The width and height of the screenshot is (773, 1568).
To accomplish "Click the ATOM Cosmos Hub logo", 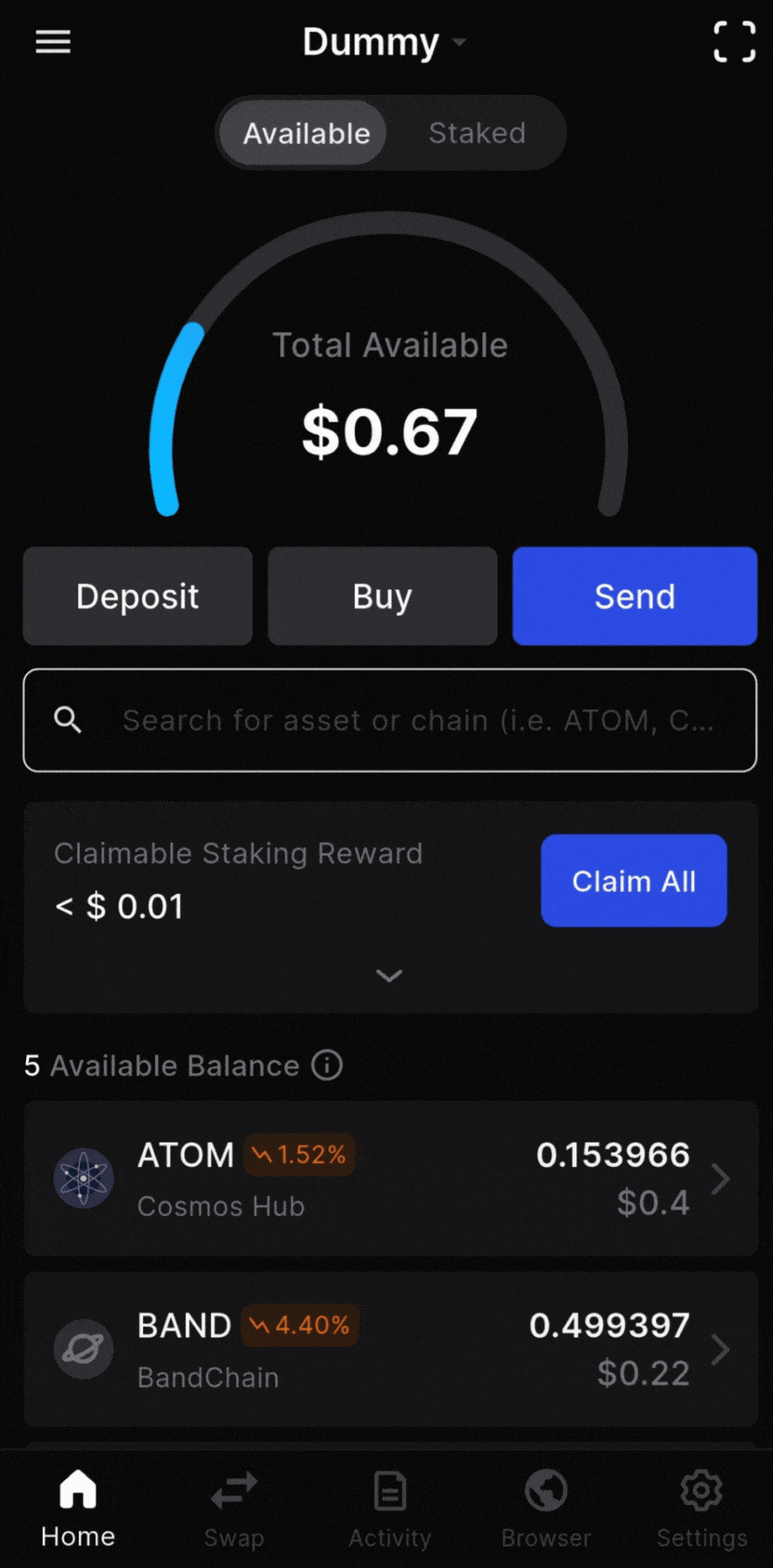I will click(x=83, y=1179).
